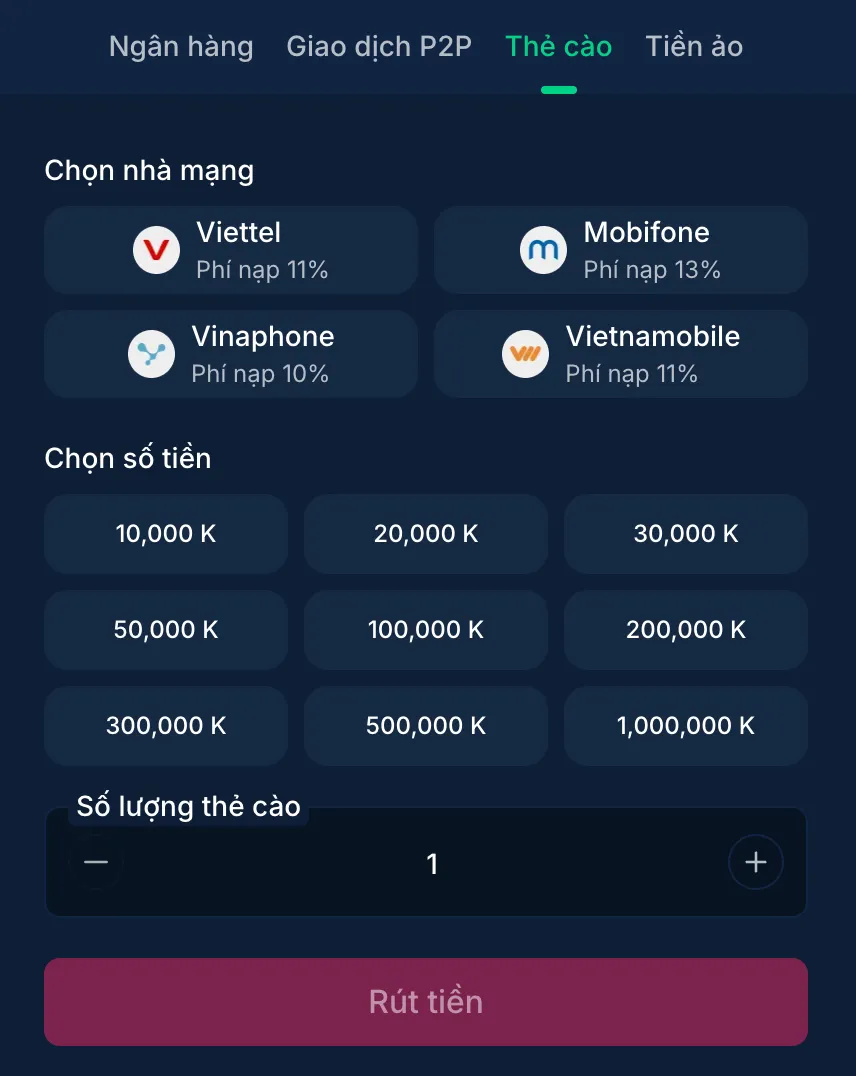Viewport: 856px width, 1076px height.
Task: Switch to the Tiền ảo tab
Action: pyautogui.click(x=694, y=47)
